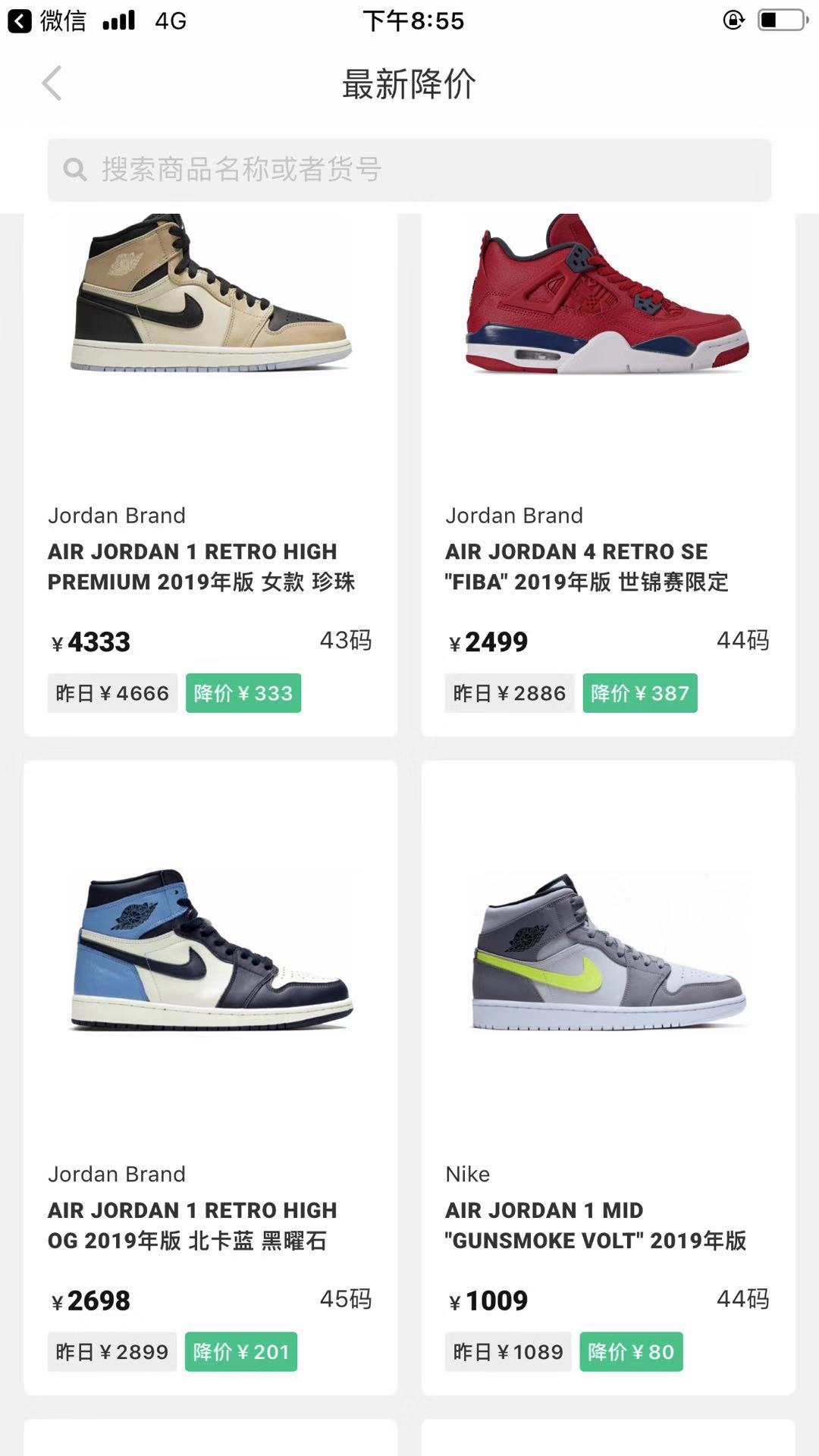The width and height of the screenshot is (819, 1456).
Task: Open Air Jordan 1 Retro High Premium card
Action: (x=211, y=470)
